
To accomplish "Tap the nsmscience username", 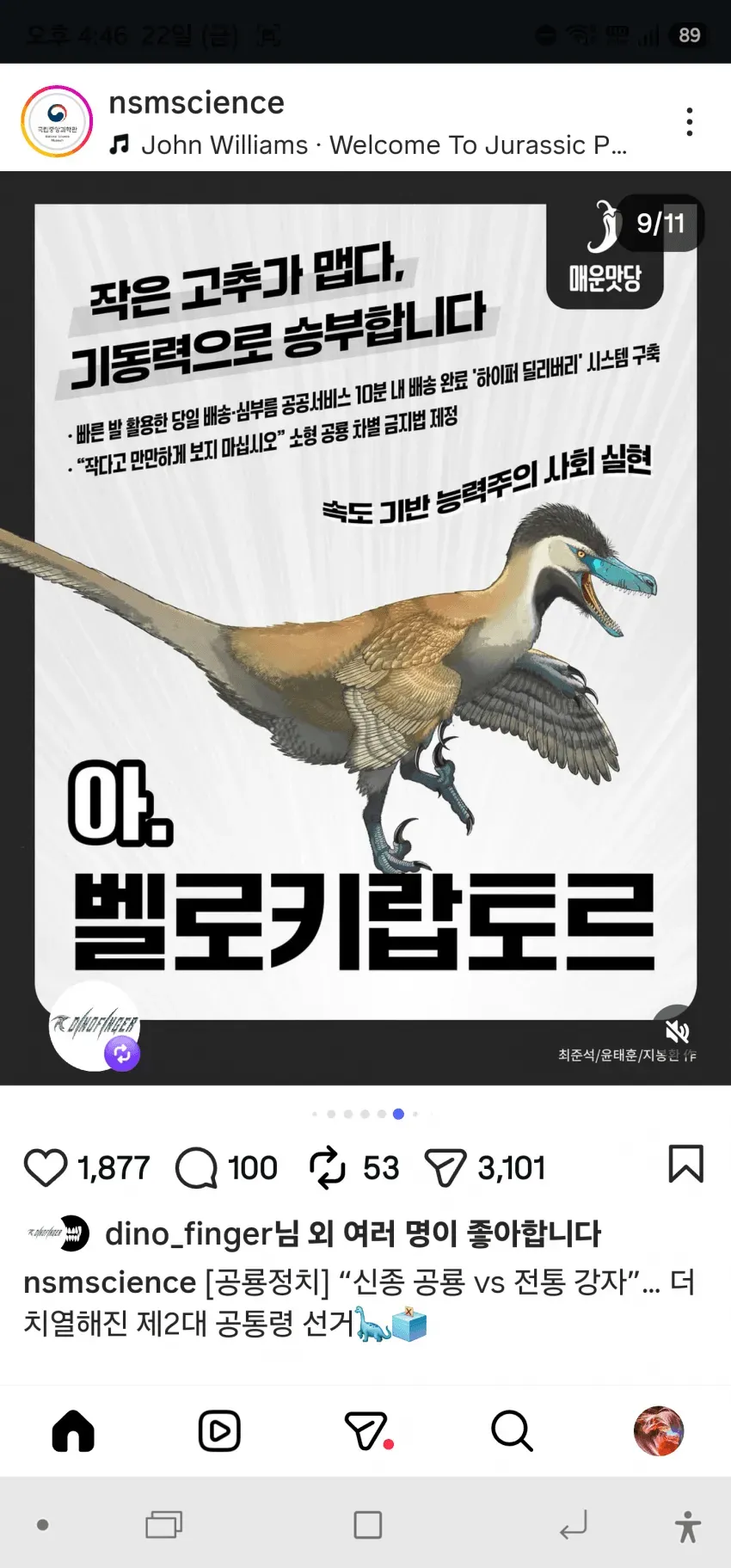I will coord(196,102).
